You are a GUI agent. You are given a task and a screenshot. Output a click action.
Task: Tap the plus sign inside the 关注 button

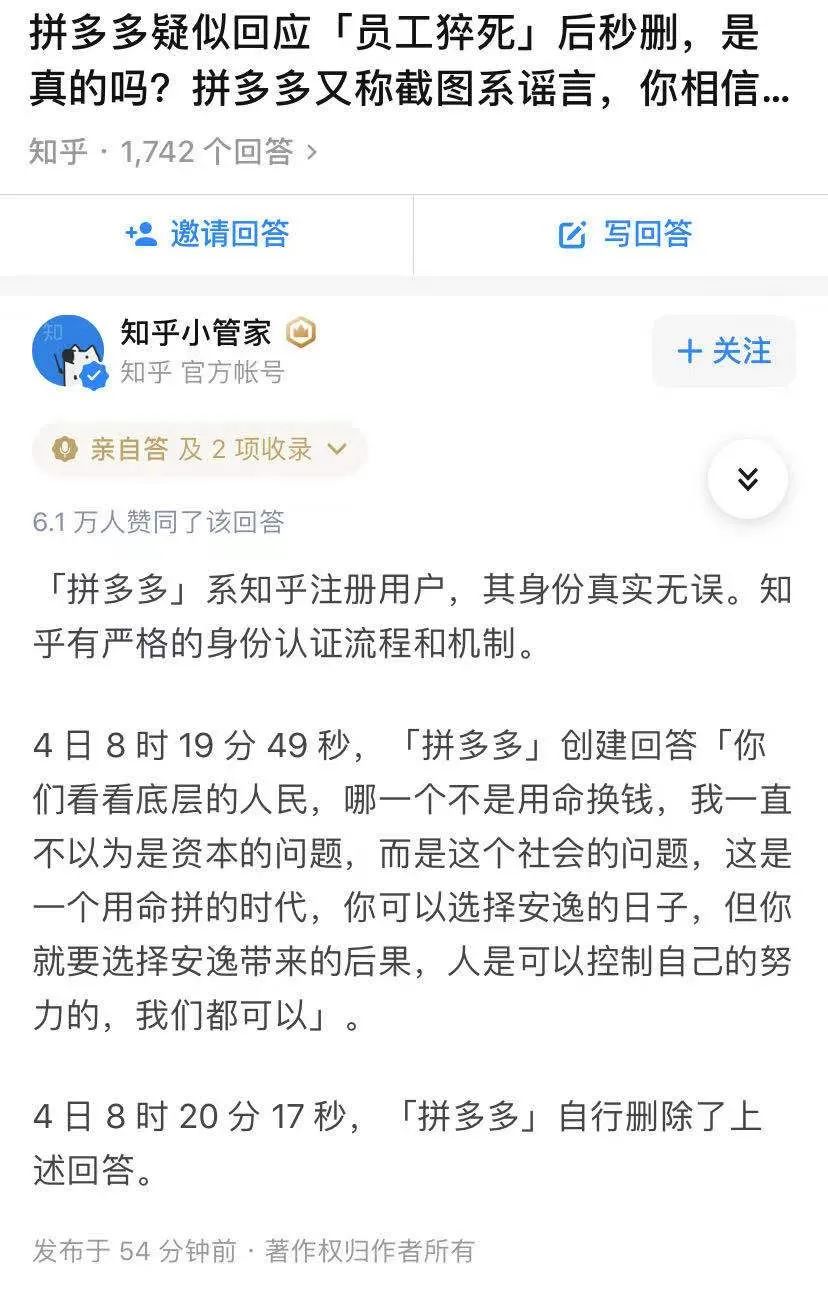[x=691, y=351]
